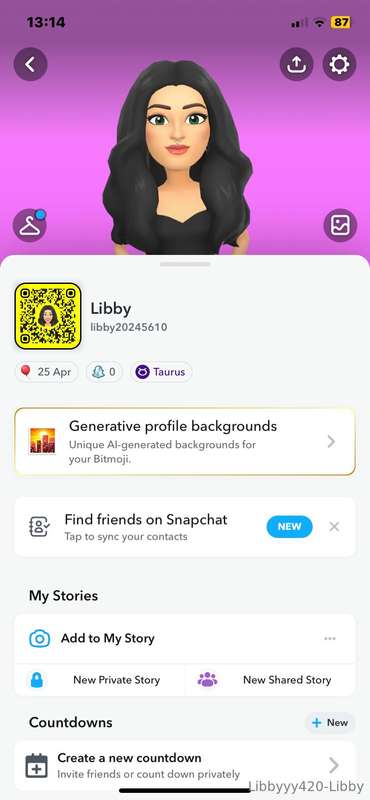Open the yellow Snapcode

tap(48, 316)
